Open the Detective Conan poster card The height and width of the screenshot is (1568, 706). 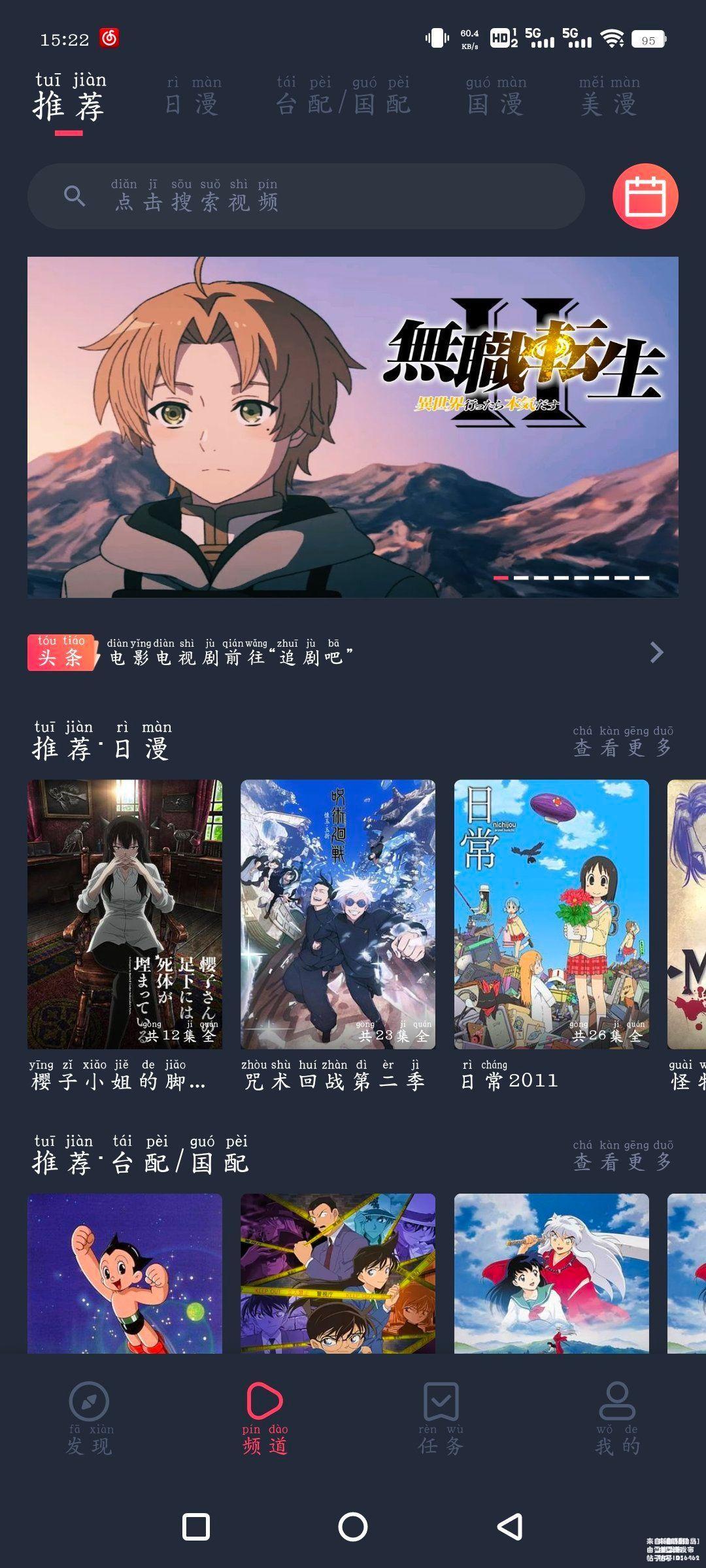click(x=338, y=1273)
